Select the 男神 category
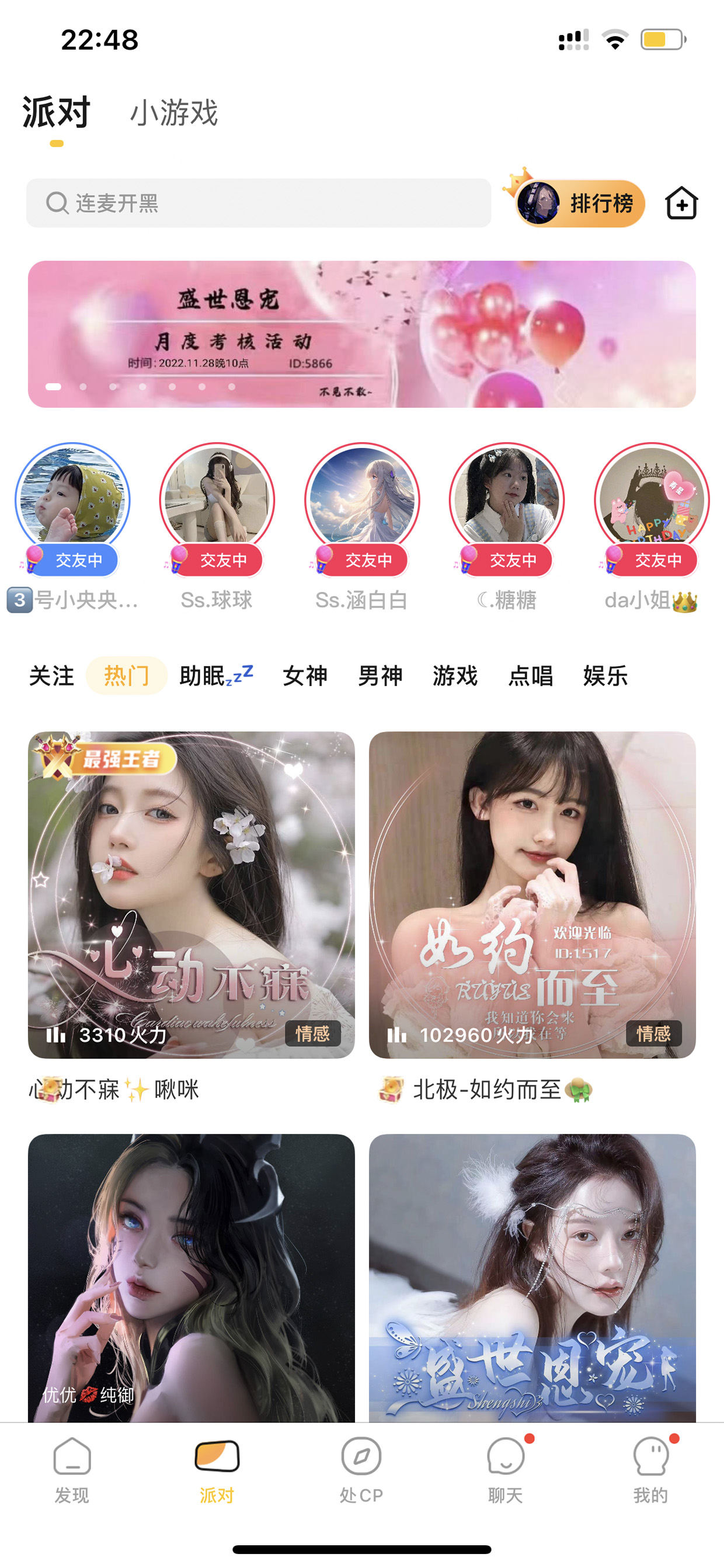Viewport: 724px width, 1568px height. pos(380,676)
